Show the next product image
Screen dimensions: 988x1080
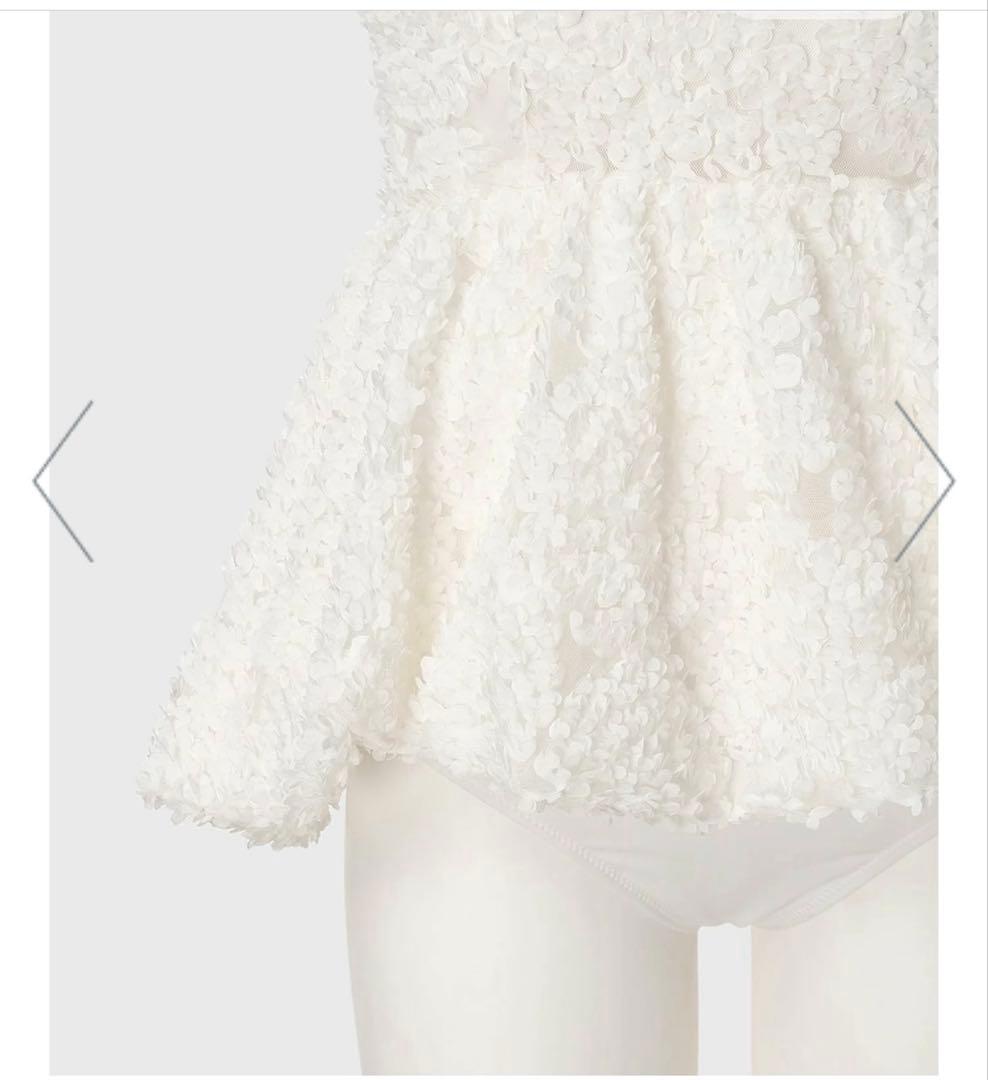pos(924,481)
